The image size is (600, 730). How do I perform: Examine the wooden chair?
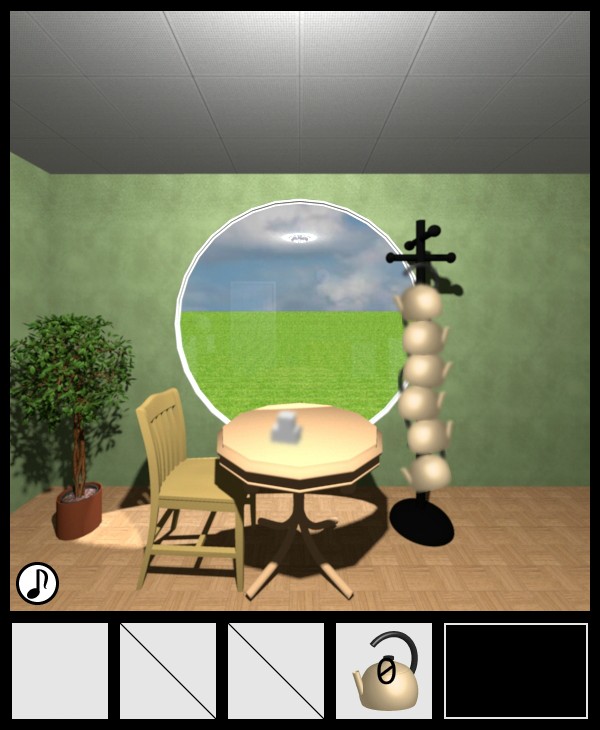185,480
